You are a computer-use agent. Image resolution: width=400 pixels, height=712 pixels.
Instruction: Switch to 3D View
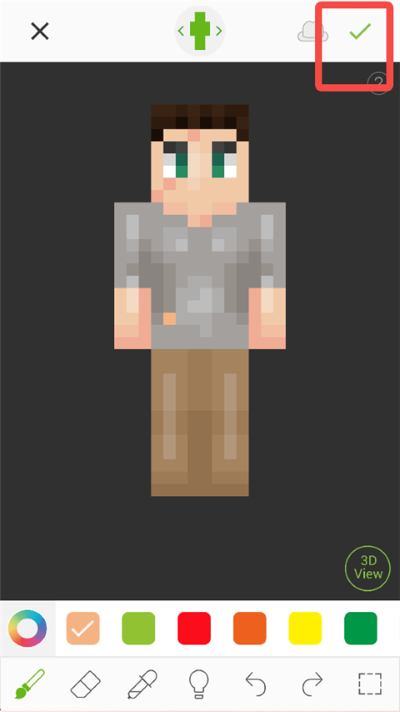point(368,568)
